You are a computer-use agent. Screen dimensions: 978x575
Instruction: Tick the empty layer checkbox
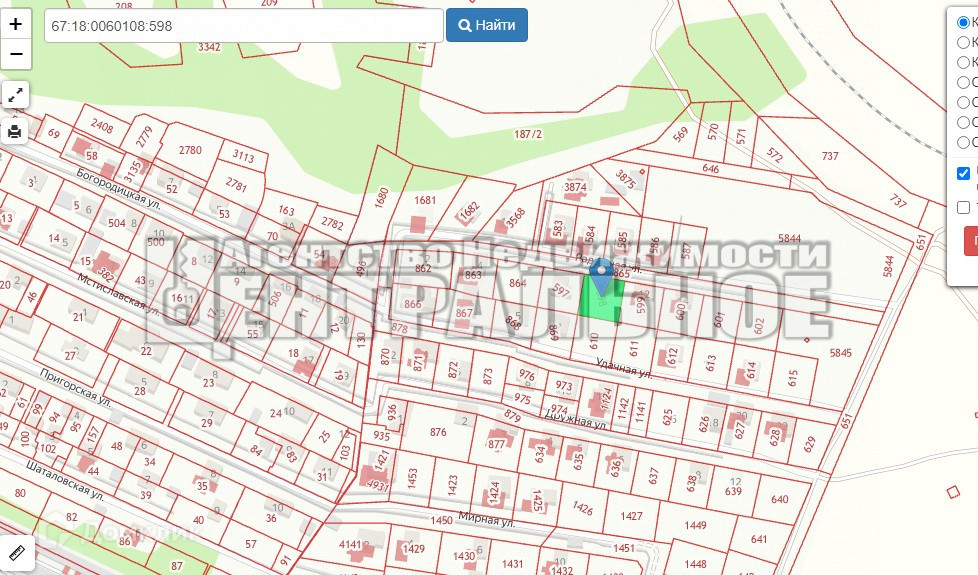pos(963,207)
